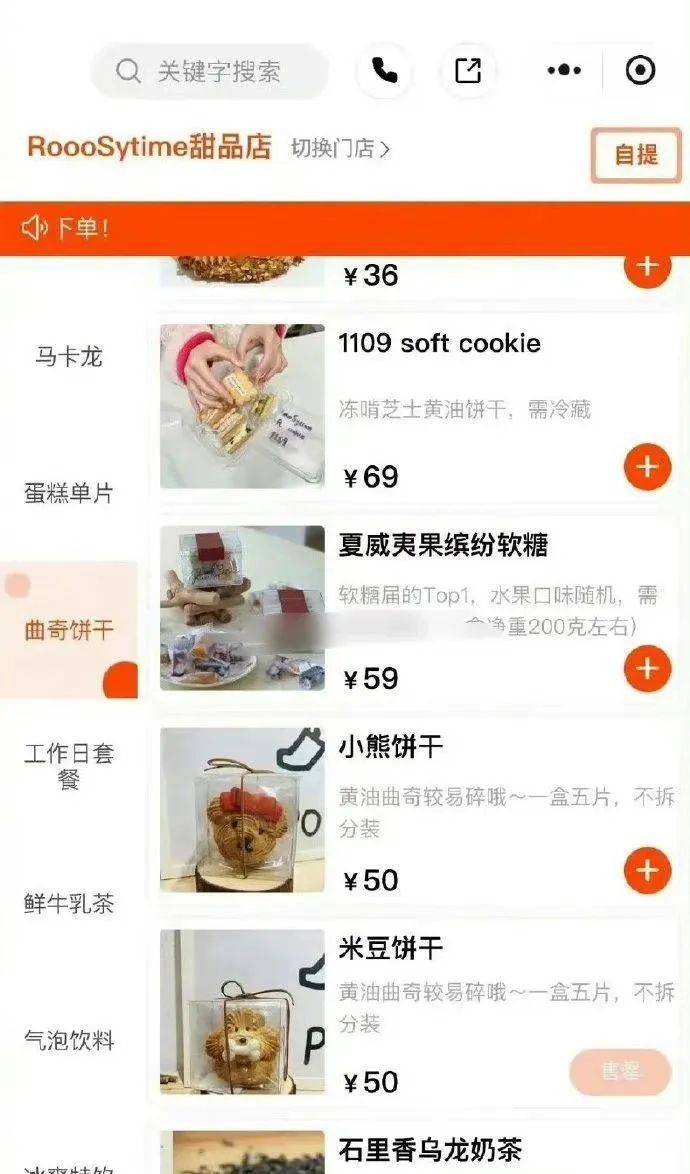The width and height of the screenshot is (690, 1174).
Task: Switch to the 马卡龙 category
Action: [x=69, y=356]
